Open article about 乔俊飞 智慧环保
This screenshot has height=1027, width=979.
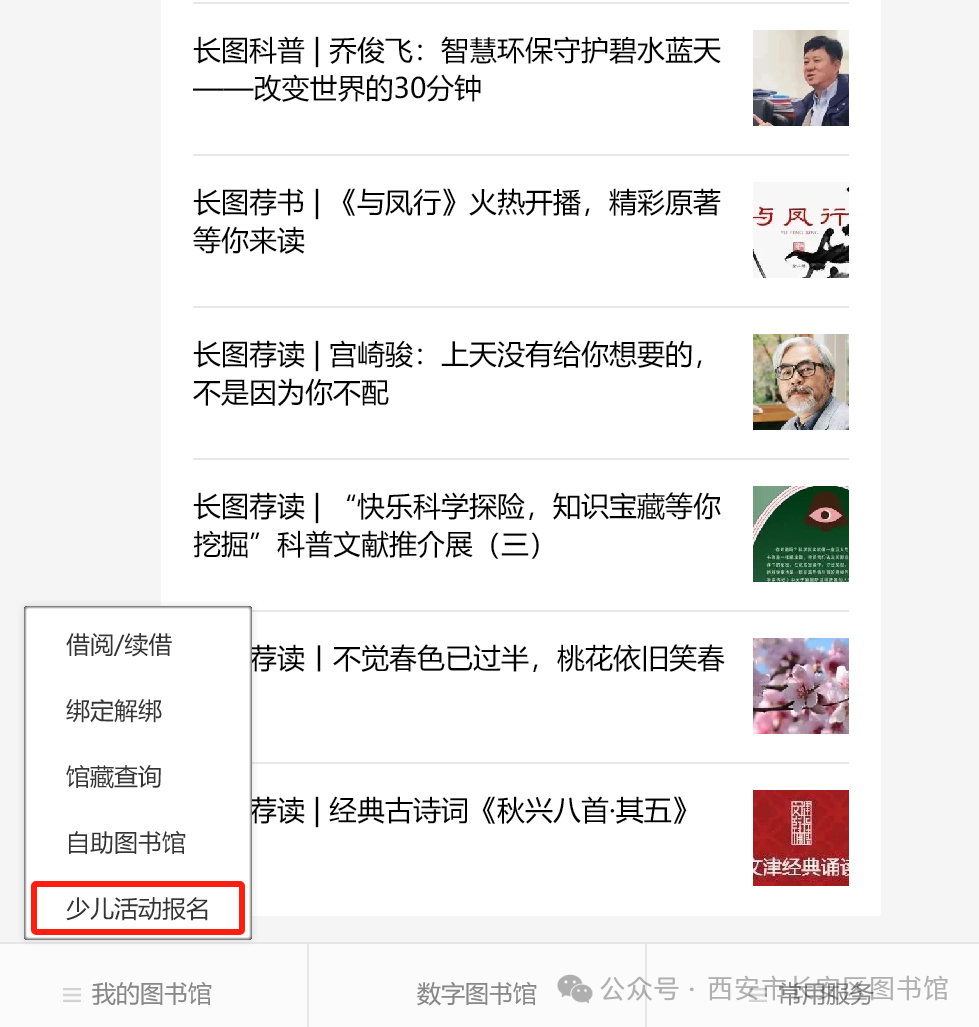(x=456, y=70)
